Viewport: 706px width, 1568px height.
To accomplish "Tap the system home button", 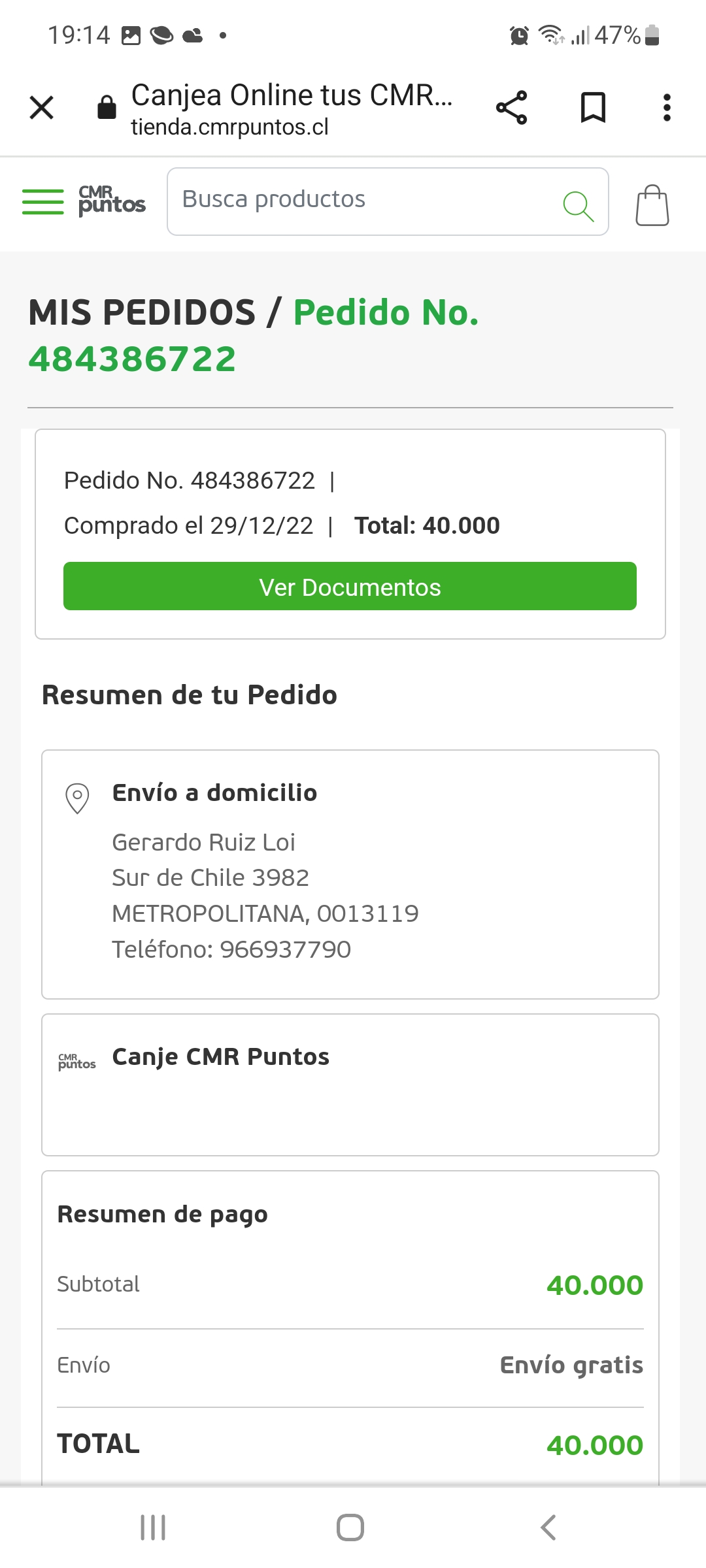I will click(x=350, y=1527).
